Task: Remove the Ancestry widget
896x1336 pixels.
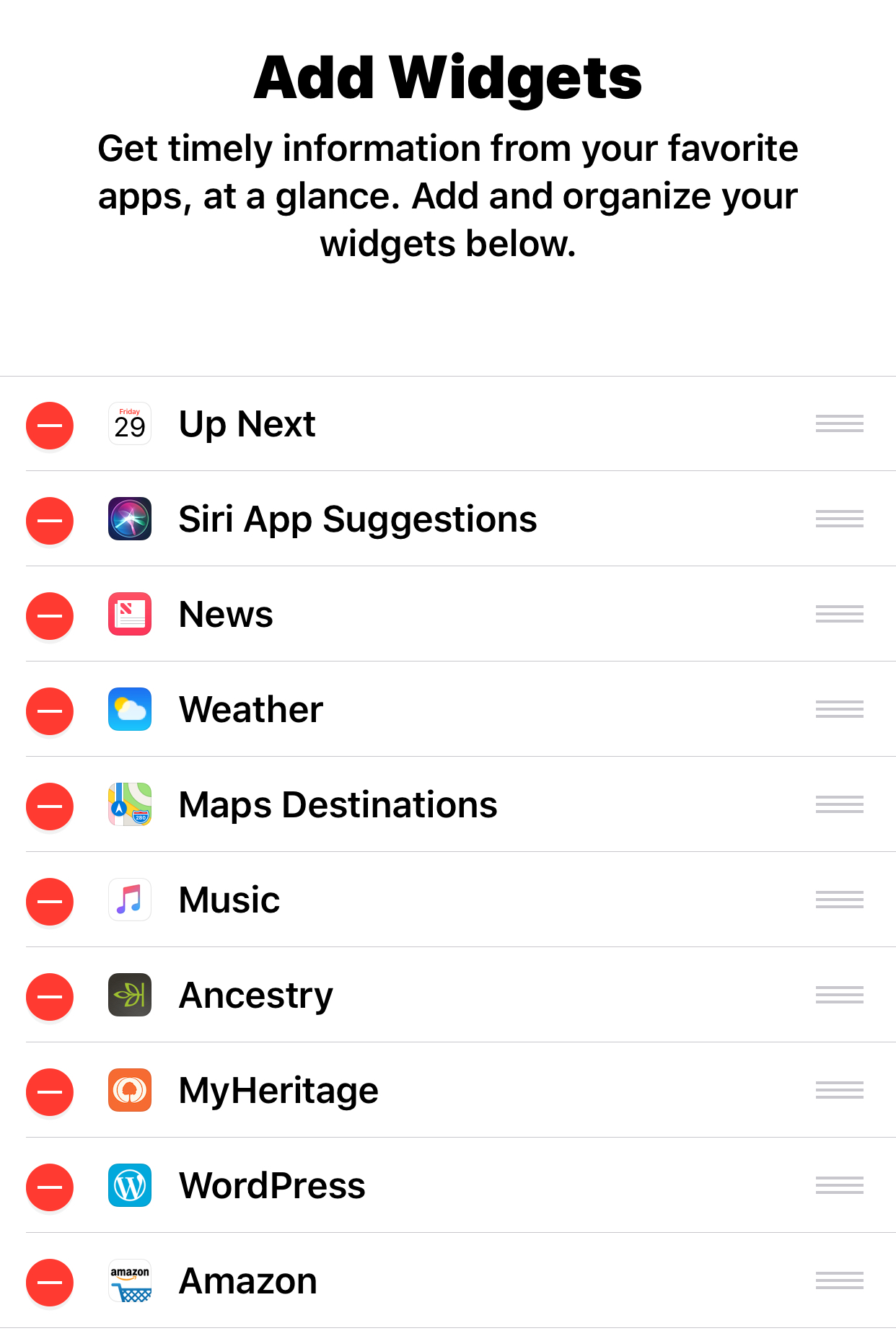Action: tap(50, 996)
